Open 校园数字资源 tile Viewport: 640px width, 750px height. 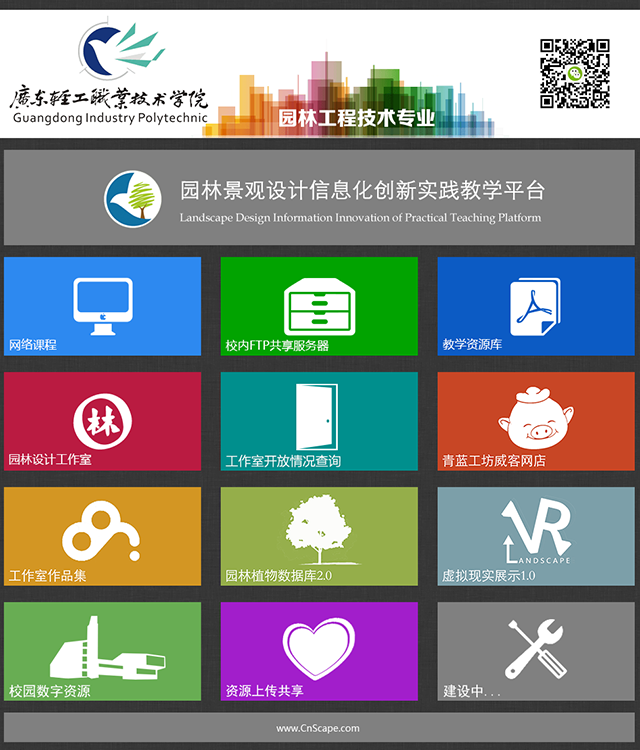pos(102,651)
